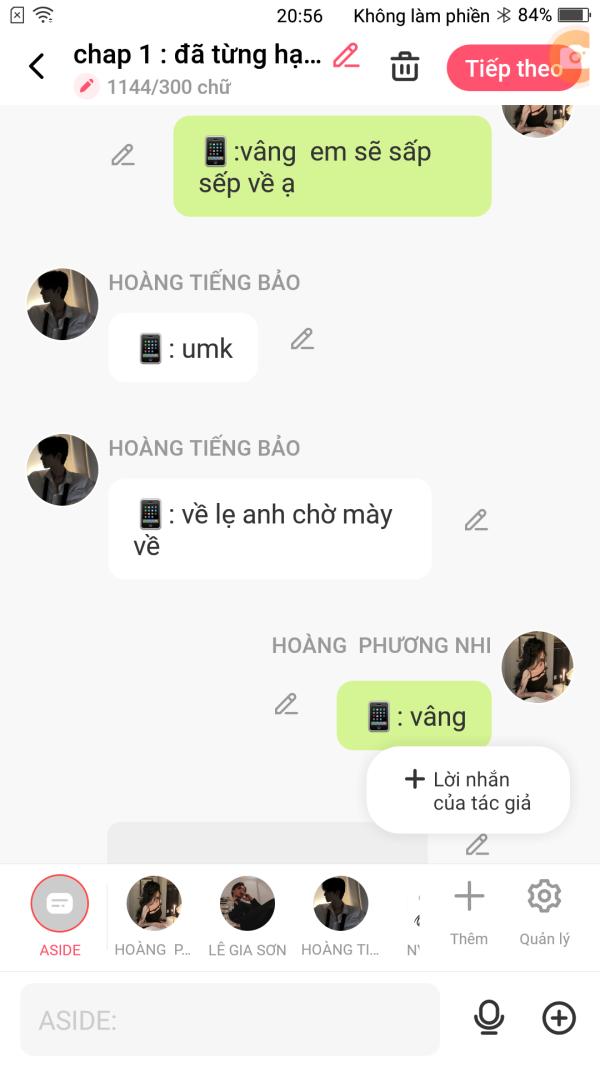Switch to the Hoàng Ti... character in the bottom bar
600x1067 pixels.
(x=341, y=910)
